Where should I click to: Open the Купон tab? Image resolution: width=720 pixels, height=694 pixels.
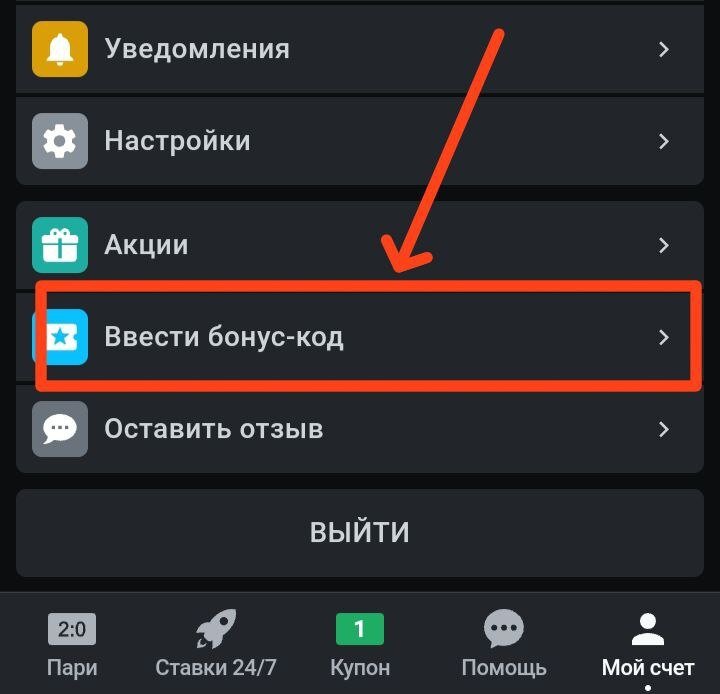point(360,646)
